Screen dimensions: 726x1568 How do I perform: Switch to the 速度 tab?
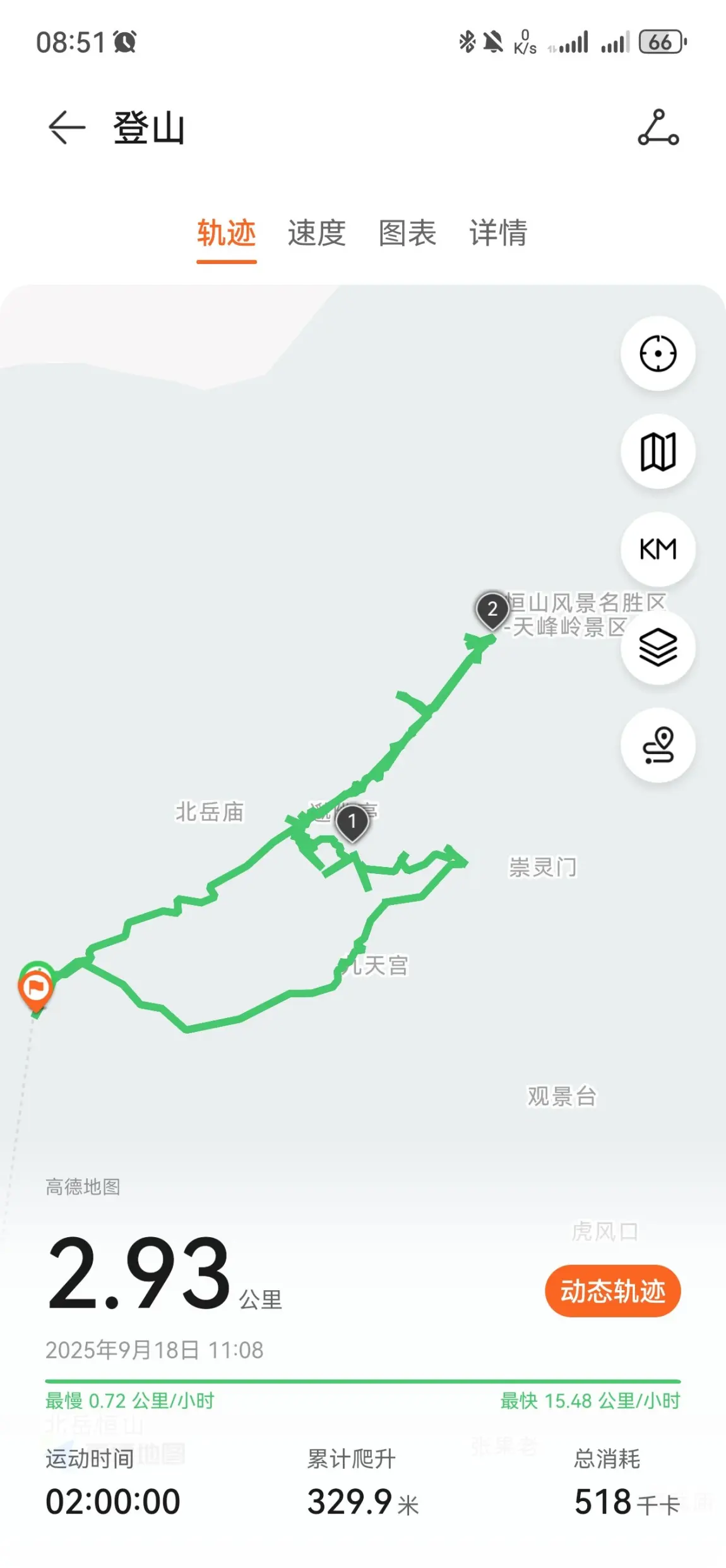[317, 233]
